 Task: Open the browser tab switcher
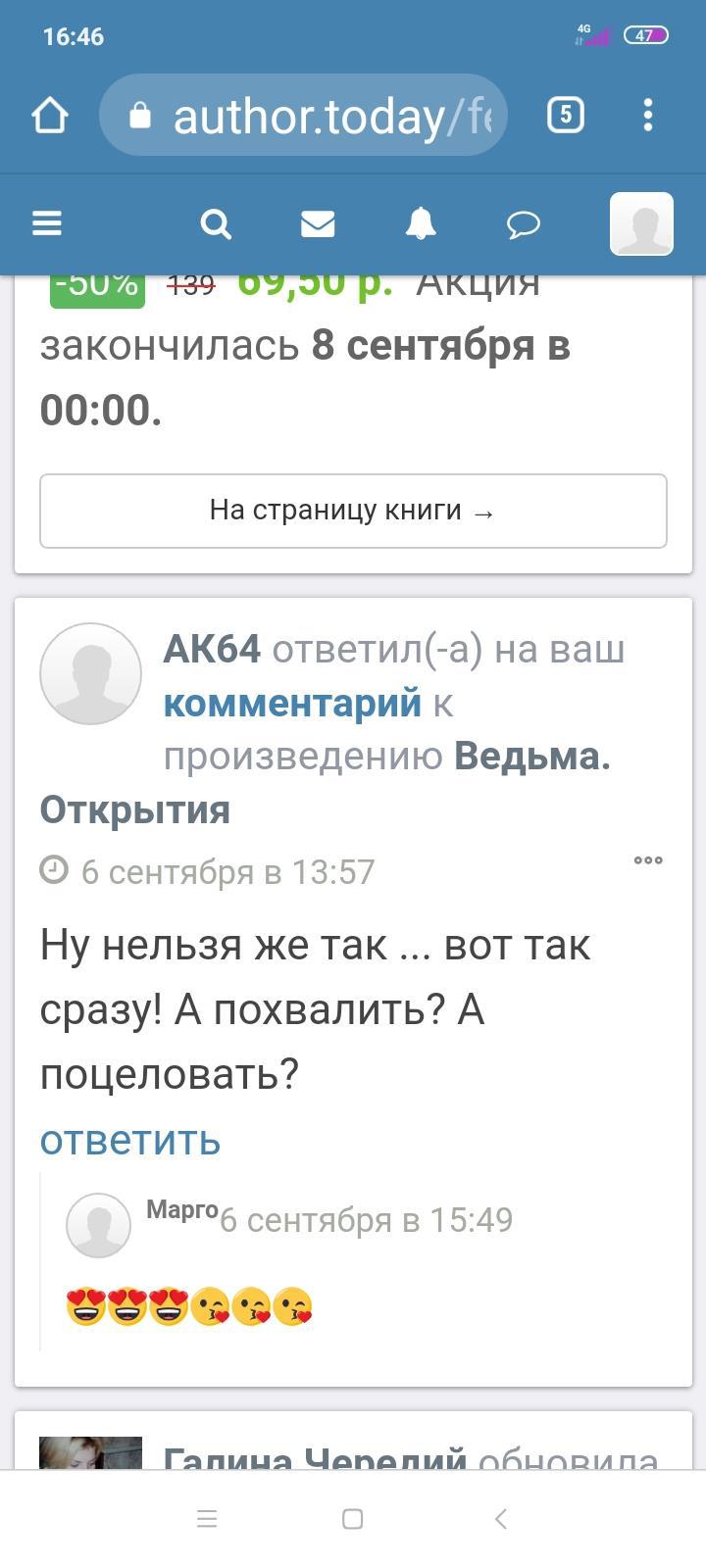pyautogui.click(x=565, y=116)
